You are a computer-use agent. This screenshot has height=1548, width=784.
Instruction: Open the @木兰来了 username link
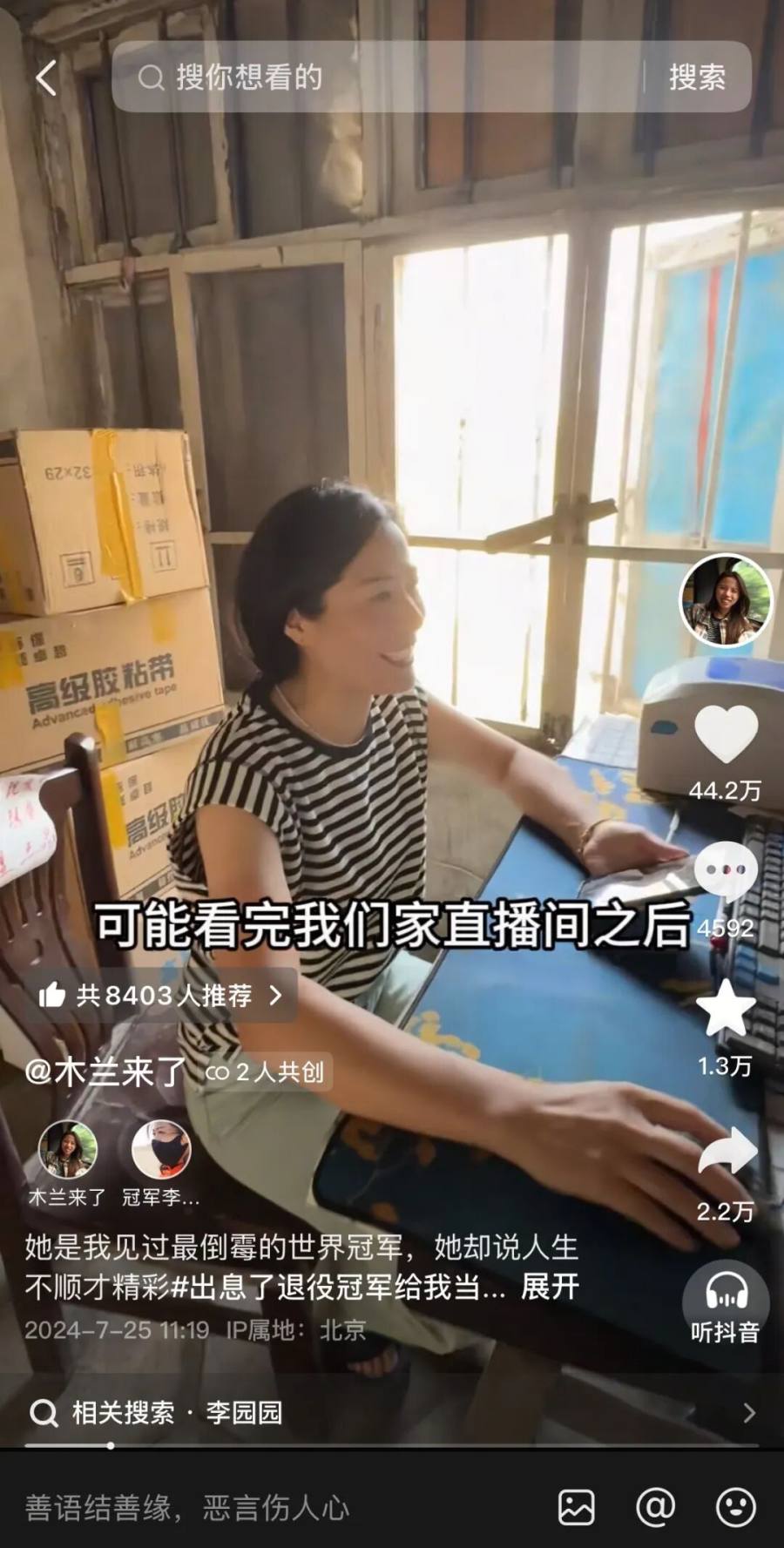click(105, 1071)
